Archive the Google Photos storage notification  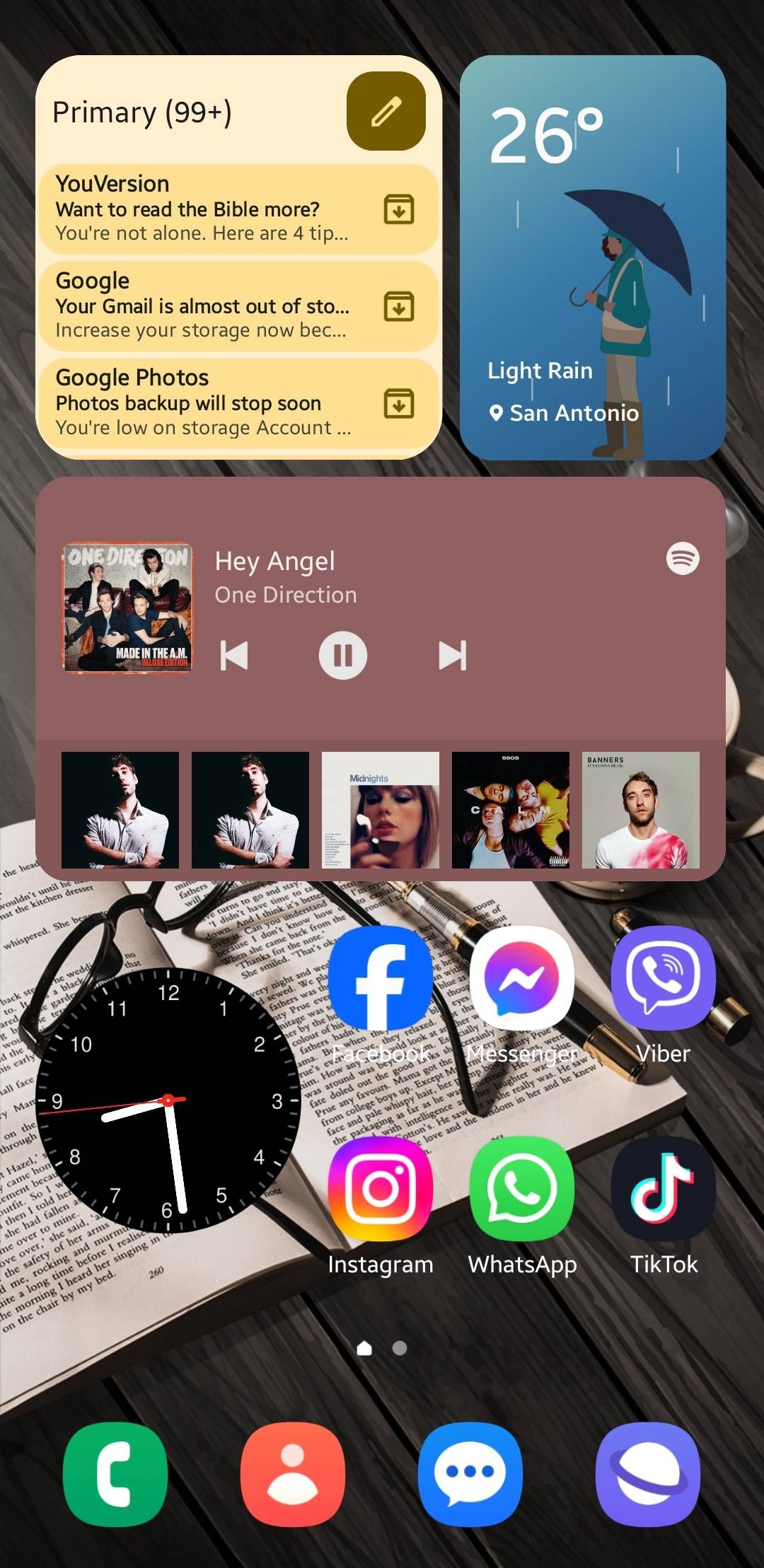pyautogui.click(x=398, y=403)
